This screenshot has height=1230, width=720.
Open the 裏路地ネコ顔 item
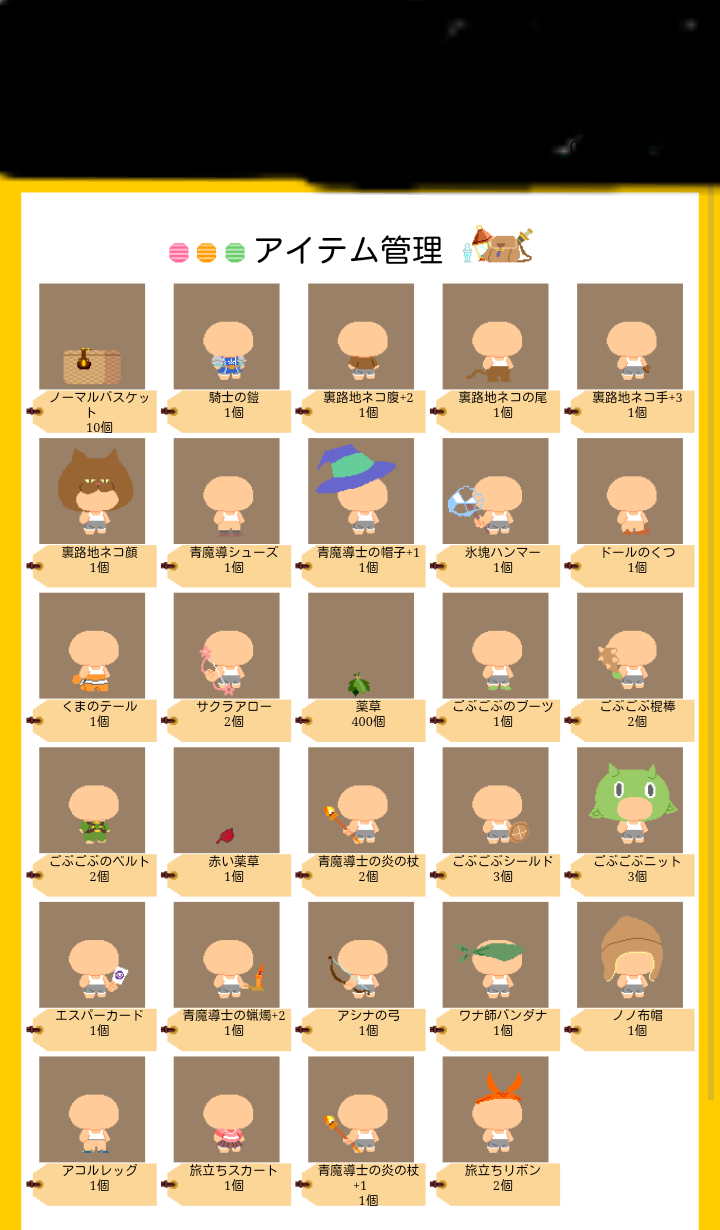pos(92,490)
